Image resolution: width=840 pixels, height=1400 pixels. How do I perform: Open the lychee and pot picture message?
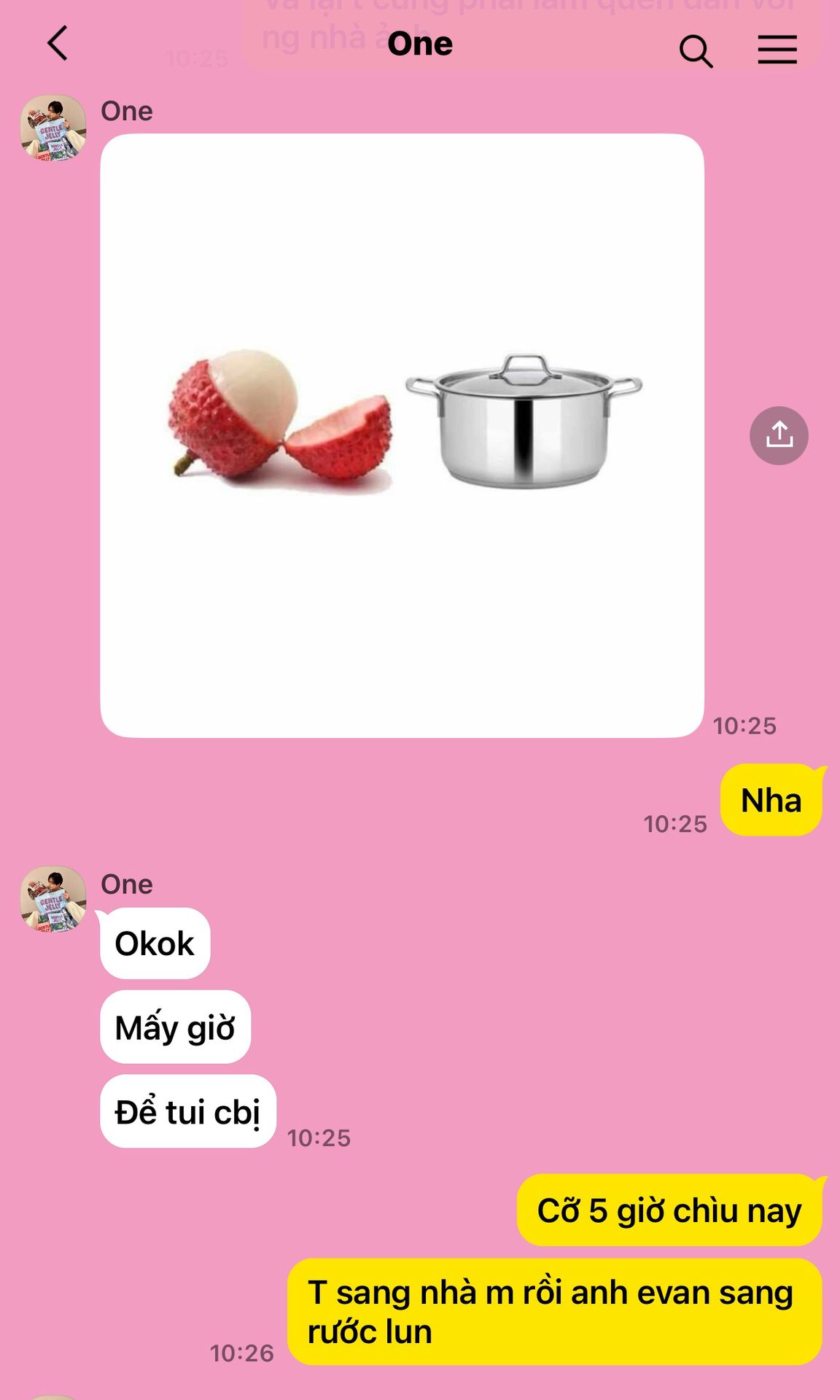point(402,435)
